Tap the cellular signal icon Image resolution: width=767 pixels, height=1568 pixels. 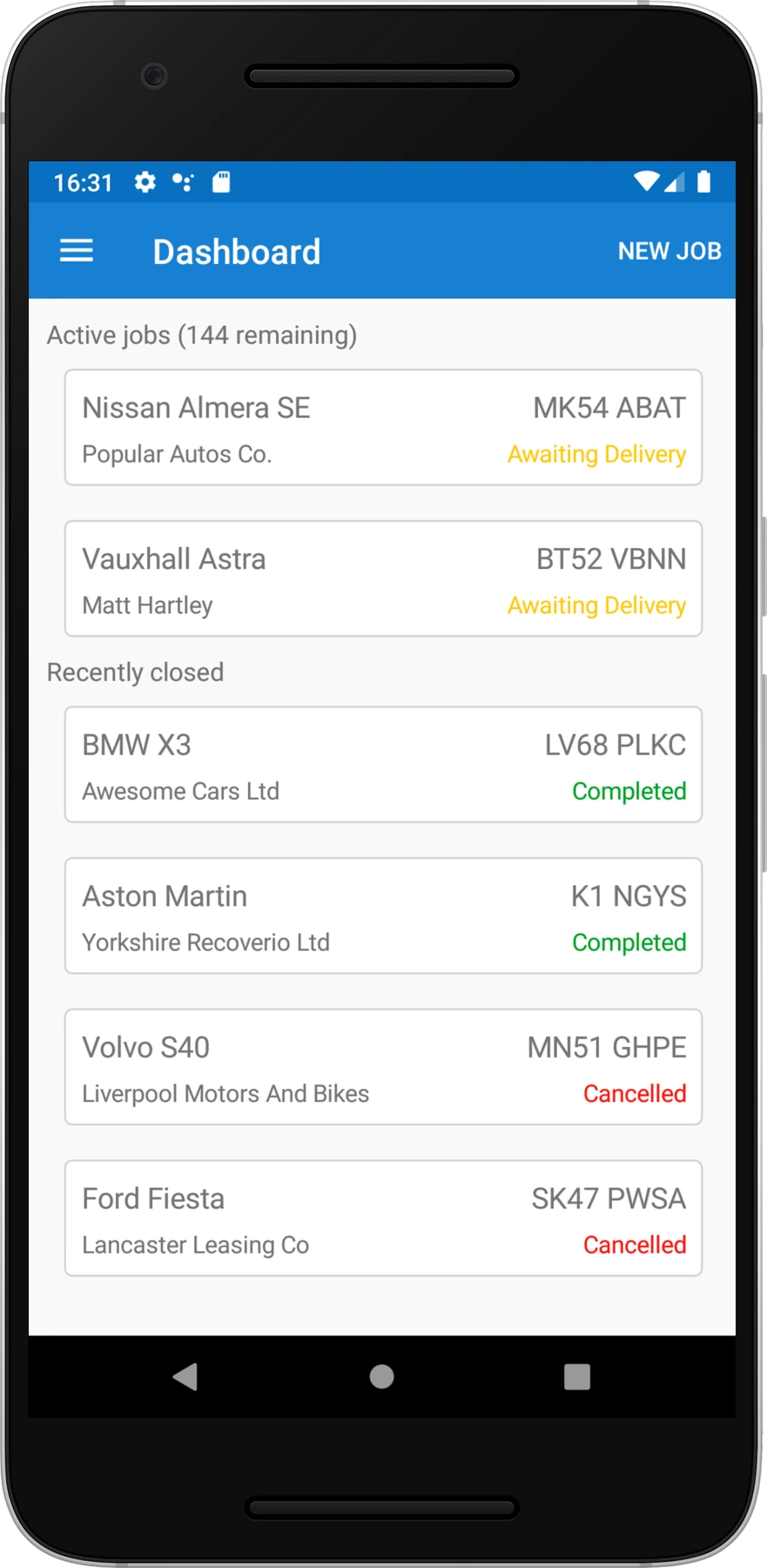(x=674, y=183)
